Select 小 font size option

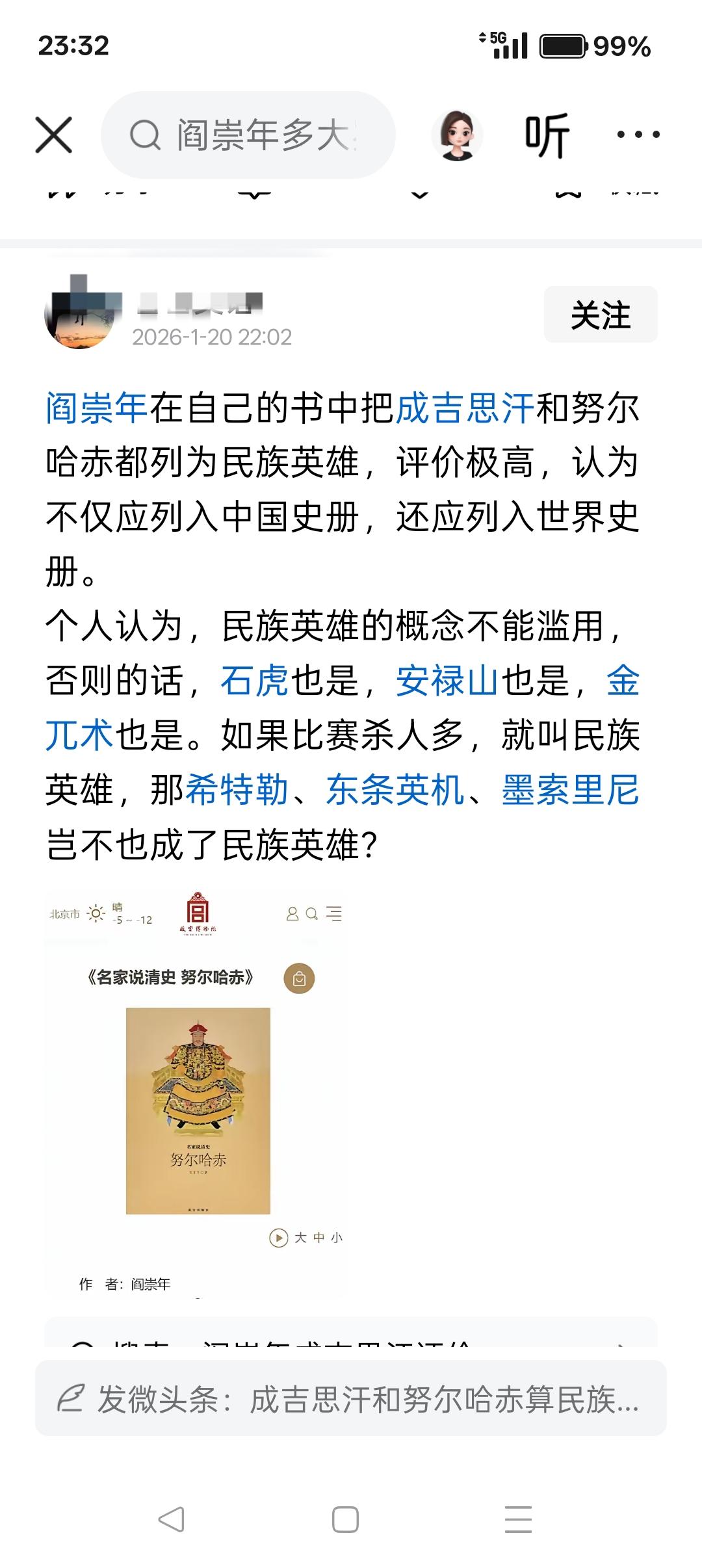click(338, 1236)
